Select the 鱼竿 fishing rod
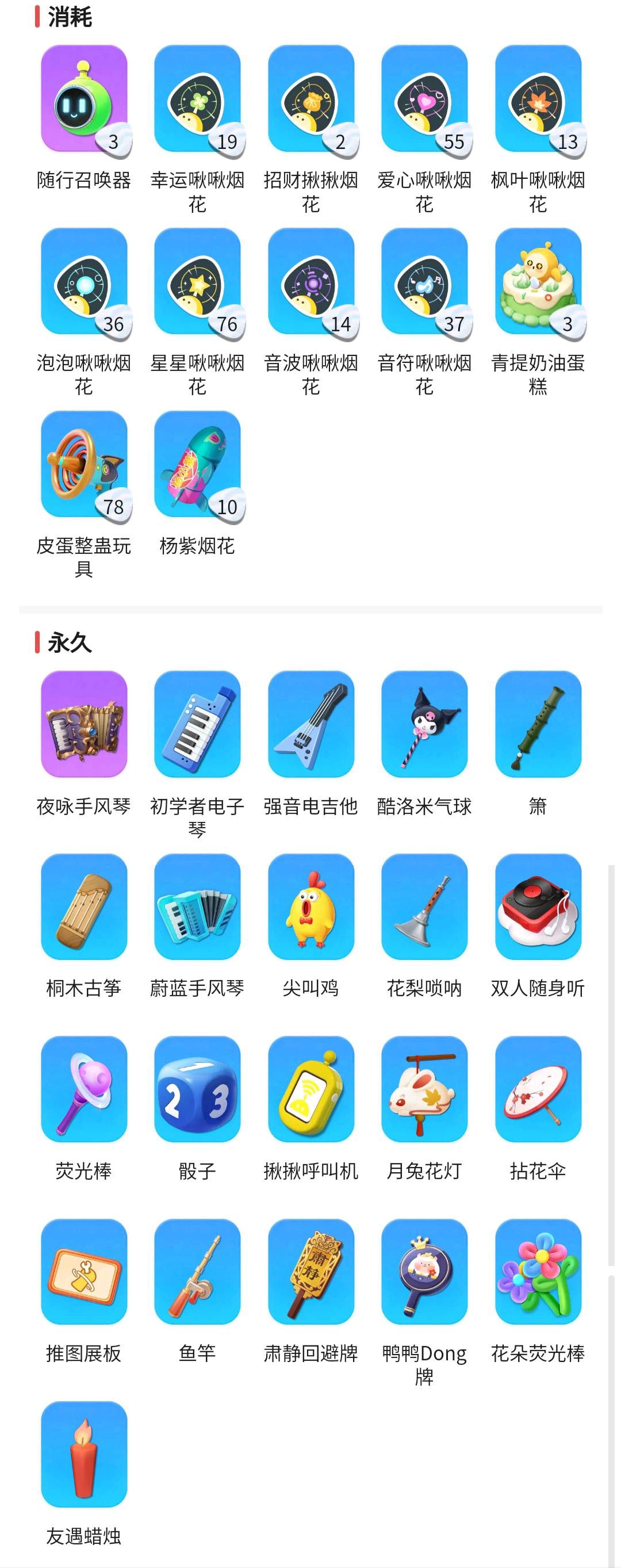 point(197,1272)
